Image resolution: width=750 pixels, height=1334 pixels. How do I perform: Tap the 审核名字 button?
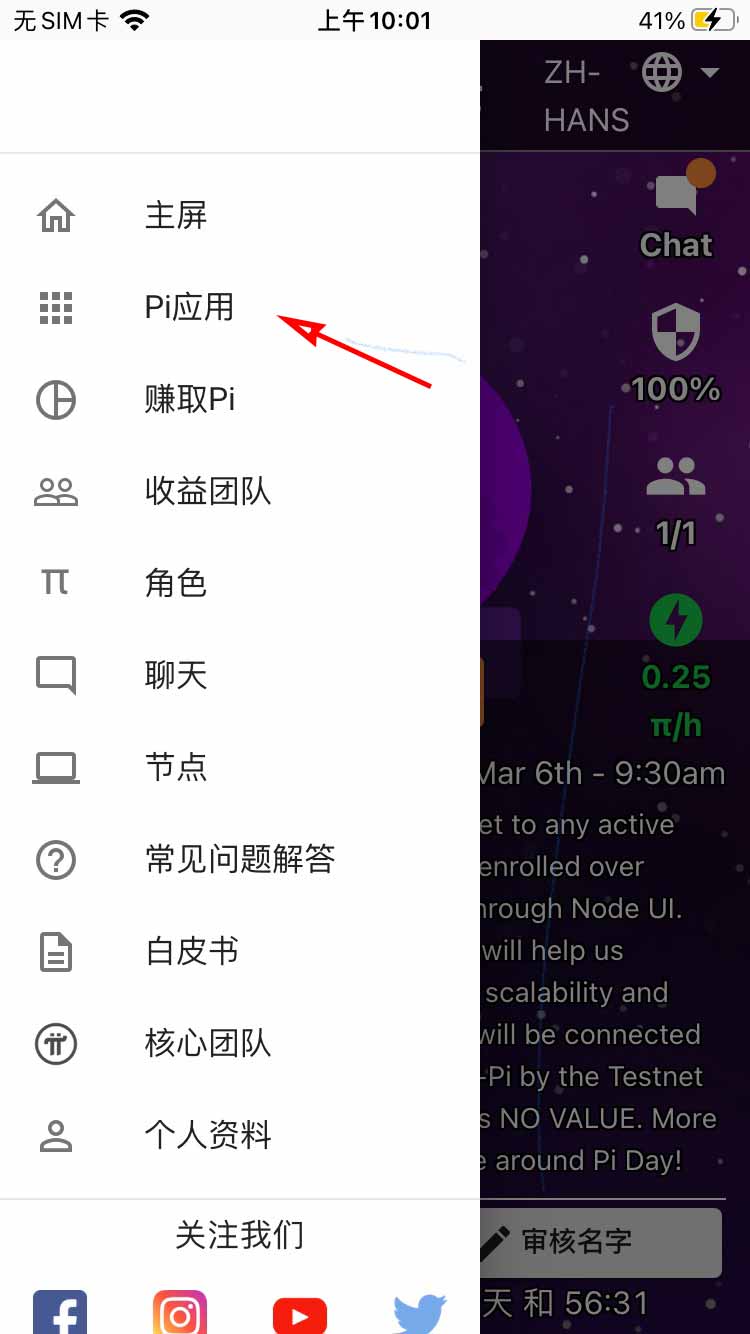click(600, 1242)
